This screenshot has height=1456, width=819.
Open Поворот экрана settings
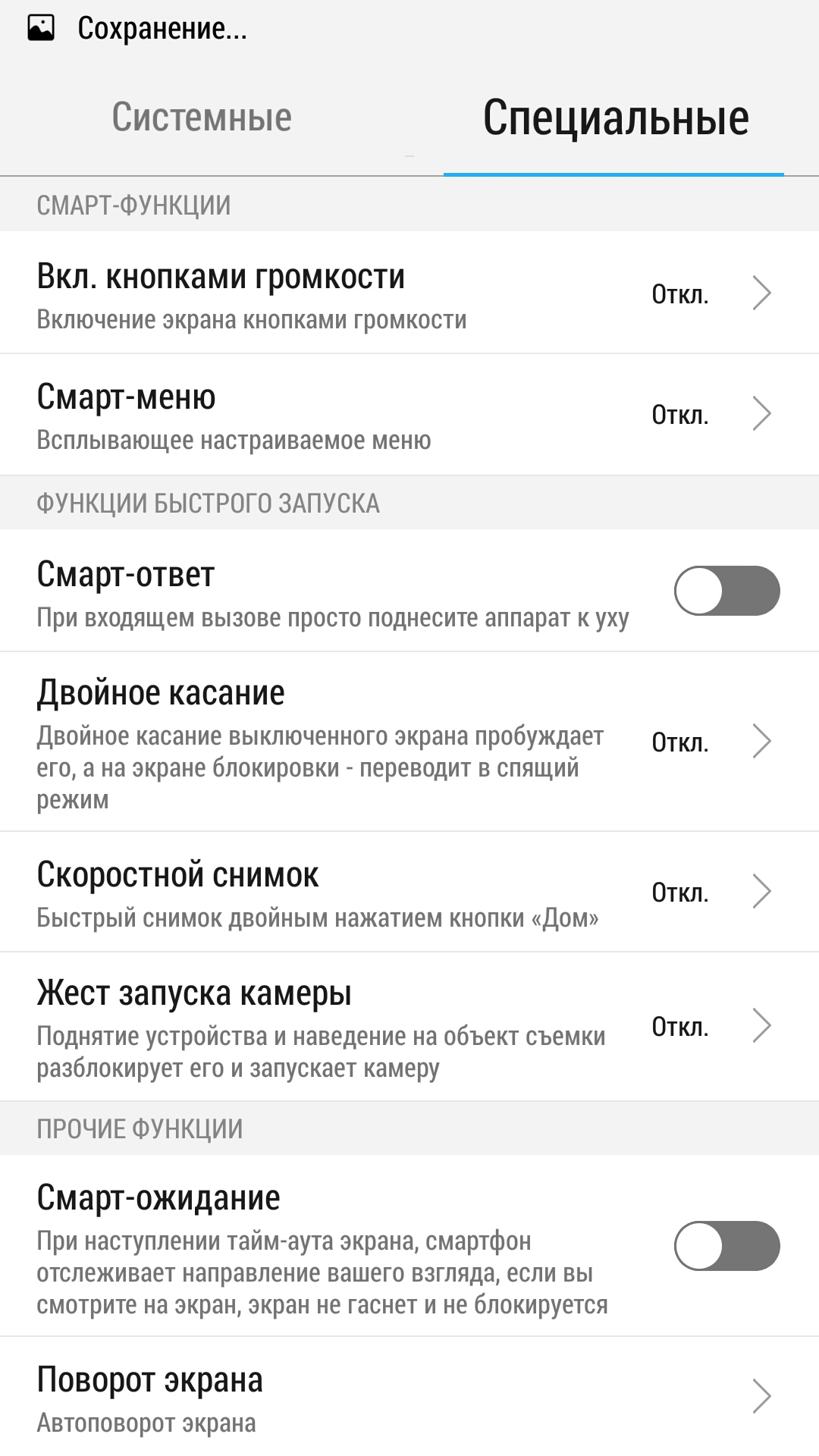point(409,1397)
